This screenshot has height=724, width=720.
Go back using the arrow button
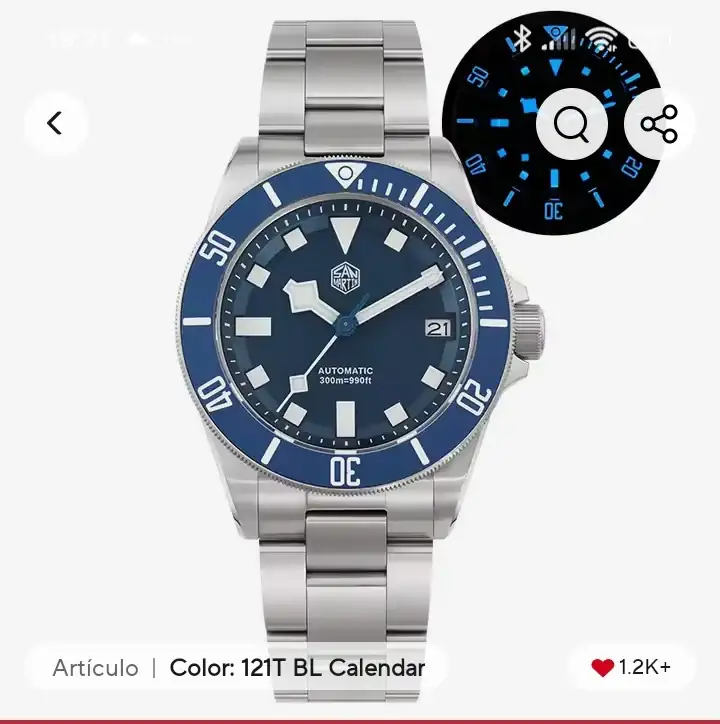tap(55, 123)
